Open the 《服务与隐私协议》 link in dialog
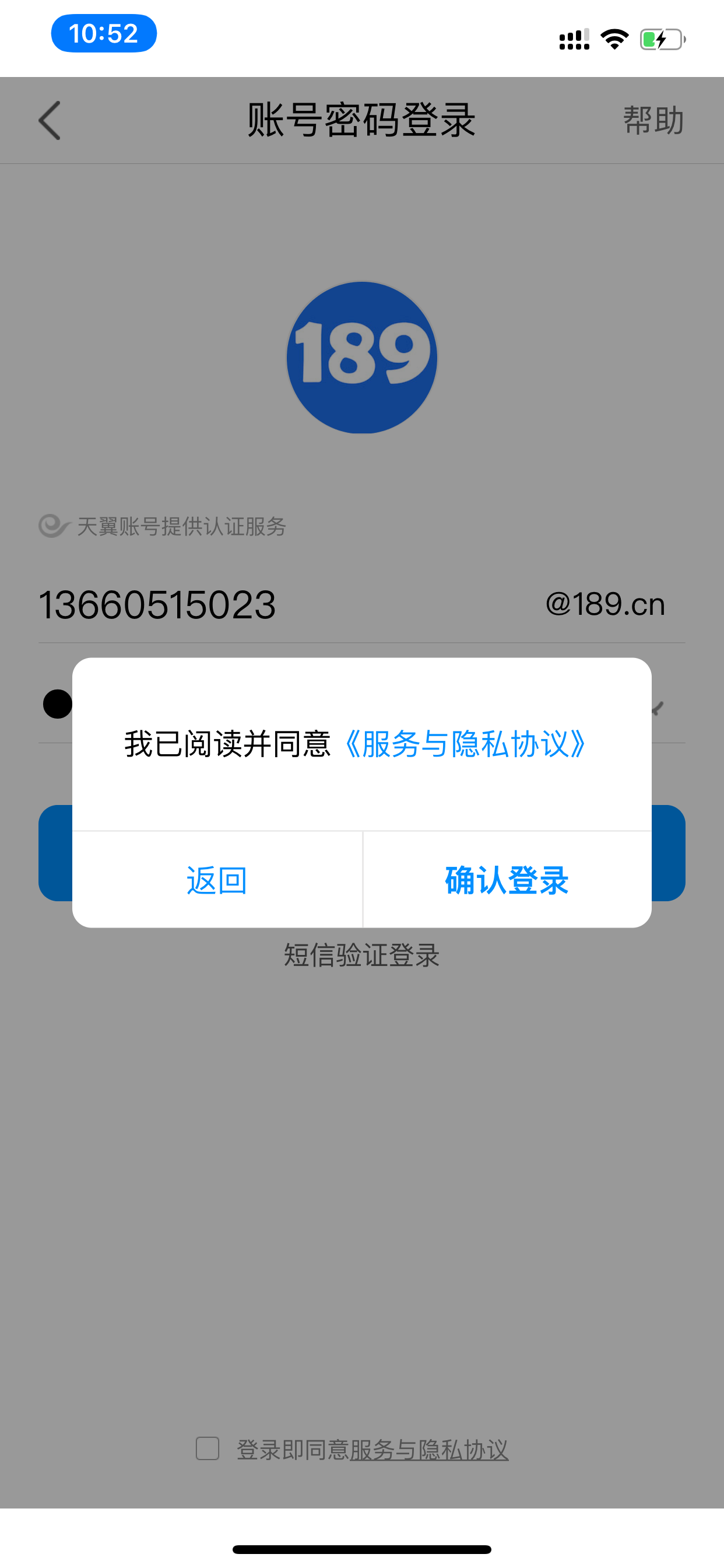This screenshot has height=1568, width=724. (464, 744)
